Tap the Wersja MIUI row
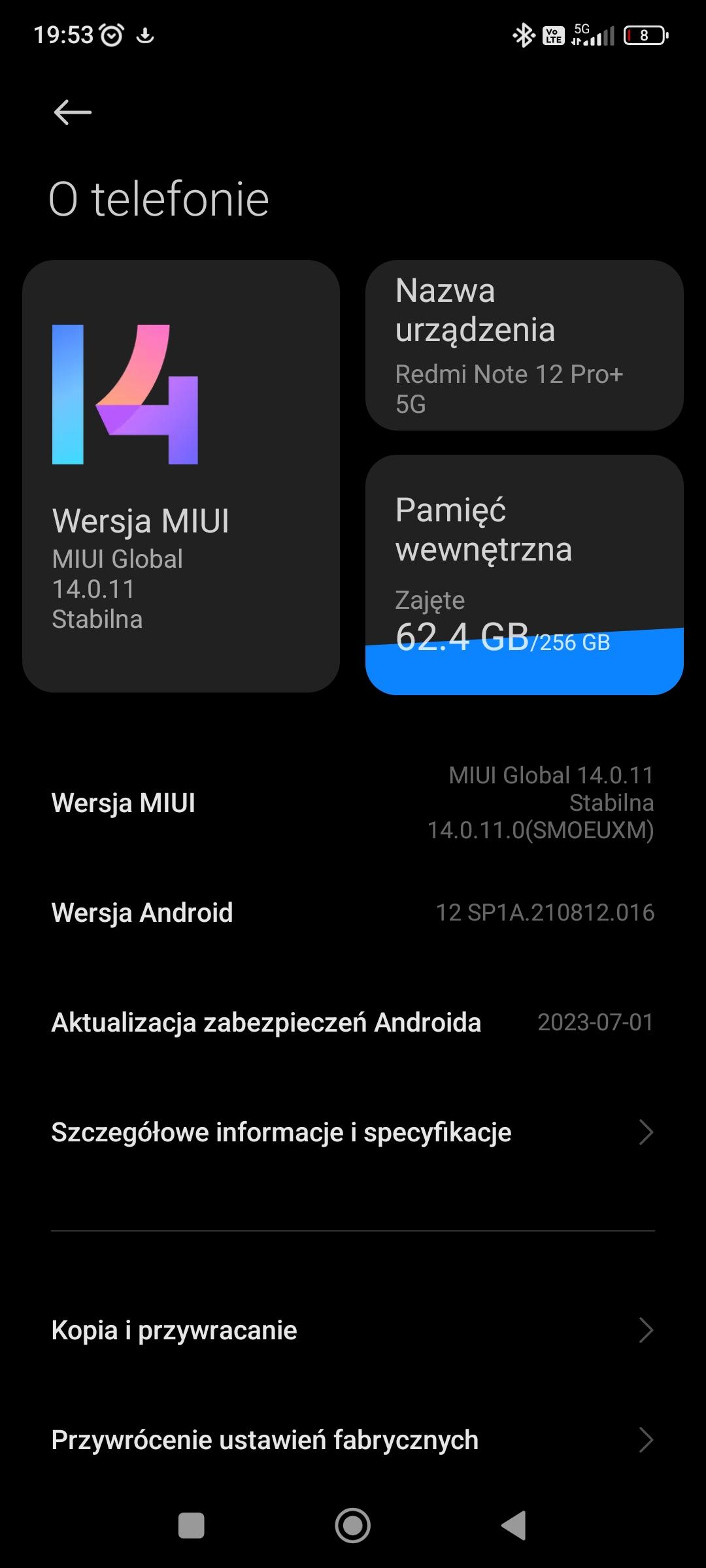Image resolution: width=706 pixels, height=1568 pixels. click(353, 803)
